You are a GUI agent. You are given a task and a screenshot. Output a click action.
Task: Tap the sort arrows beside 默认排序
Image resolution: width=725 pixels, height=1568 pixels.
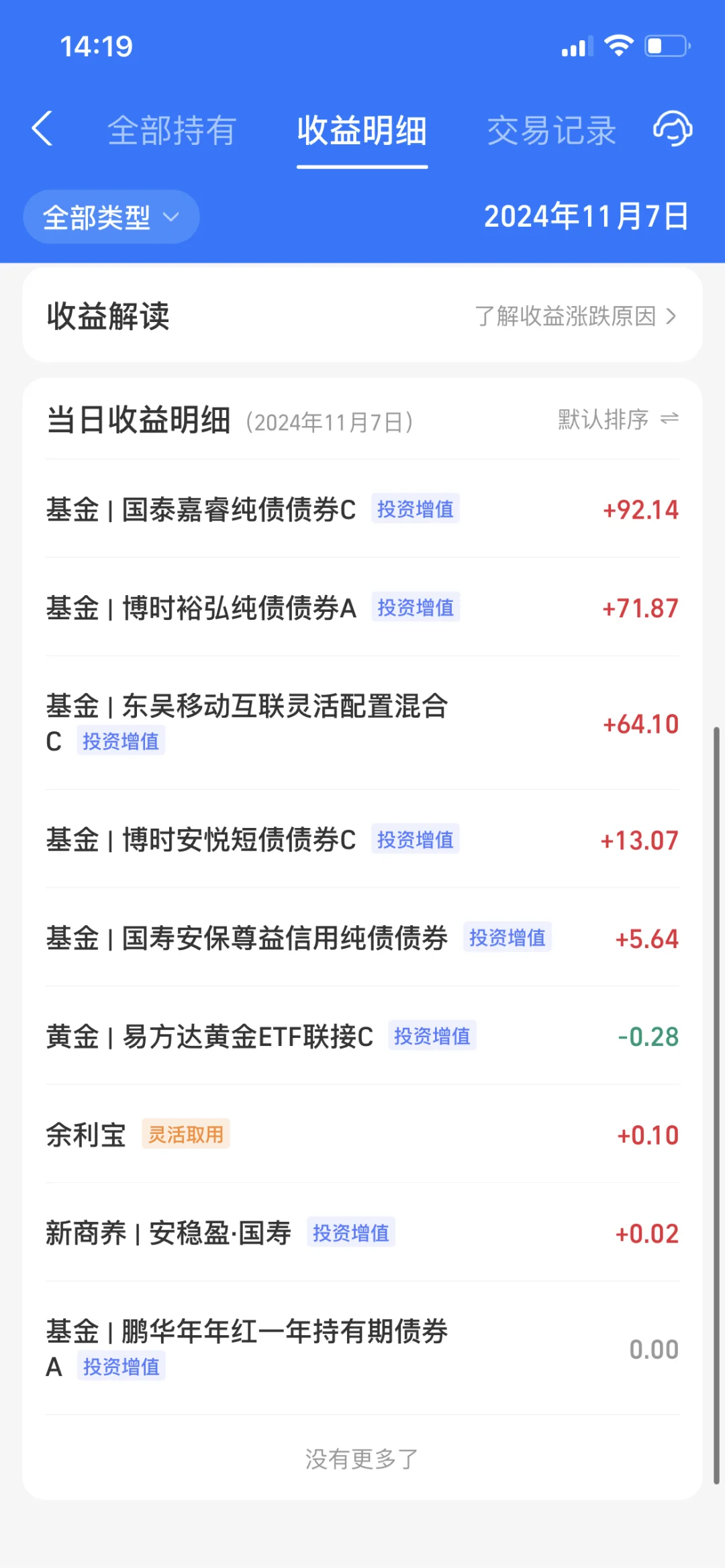tap(669, 419)
